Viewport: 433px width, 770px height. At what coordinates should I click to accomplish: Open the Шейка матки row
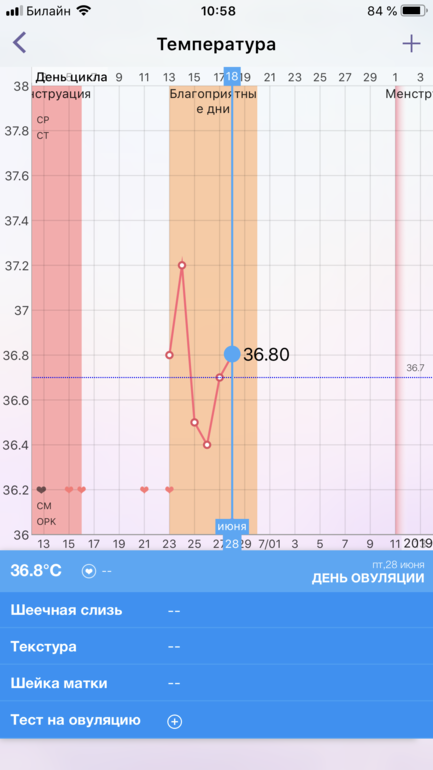(x=216, y=683)
